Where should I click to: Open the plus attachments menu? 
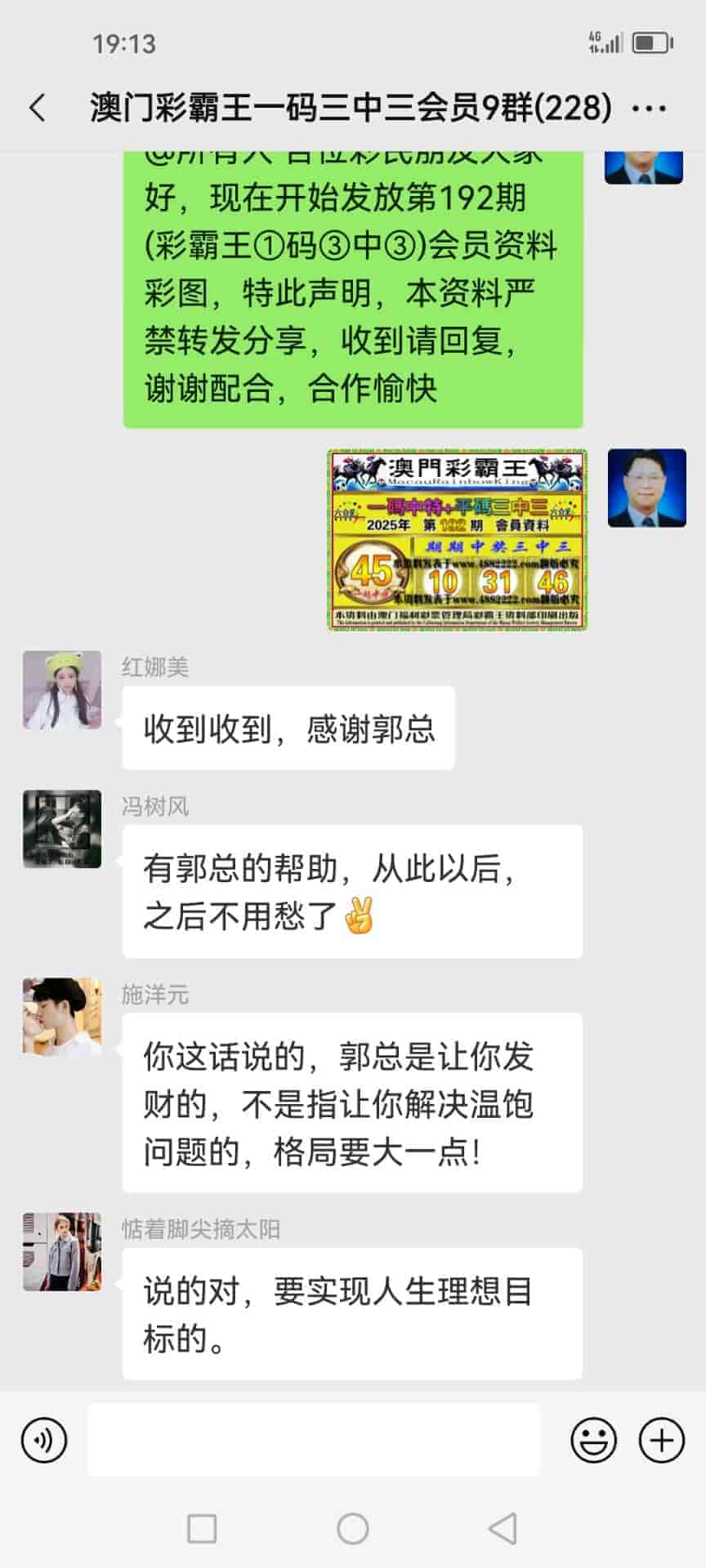pos(661,1440)
